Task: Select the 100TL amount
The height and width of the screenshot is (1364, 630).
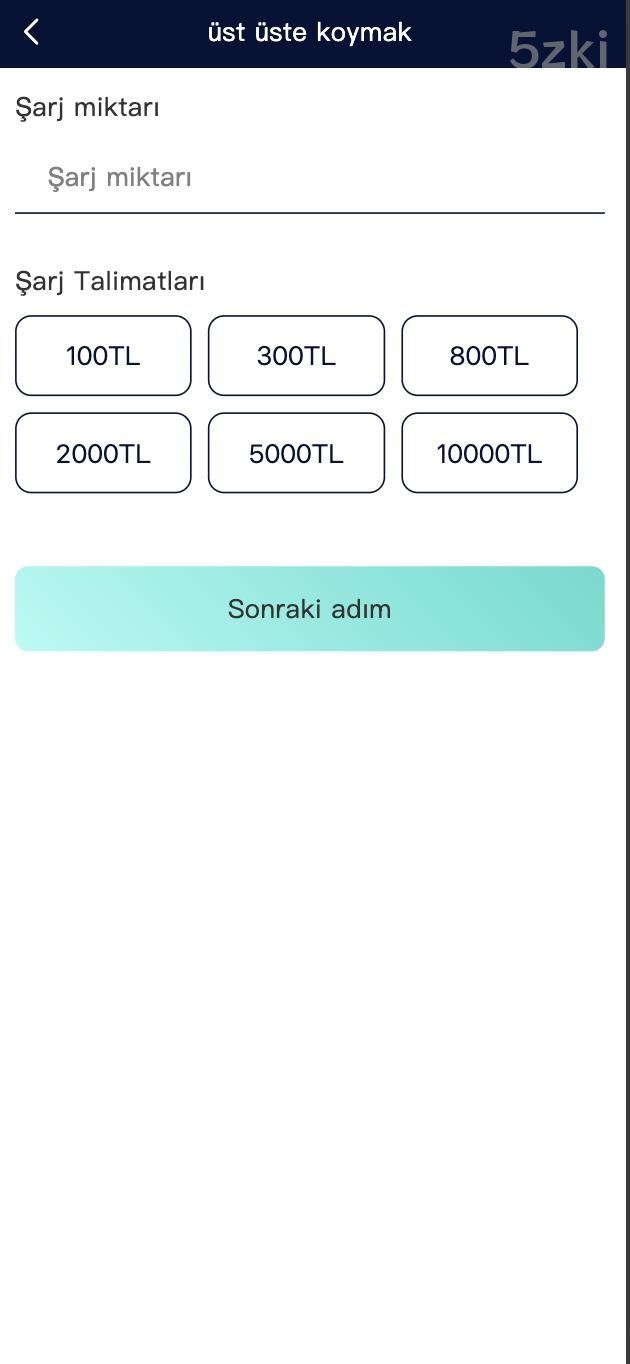Action: click(103, 356)
